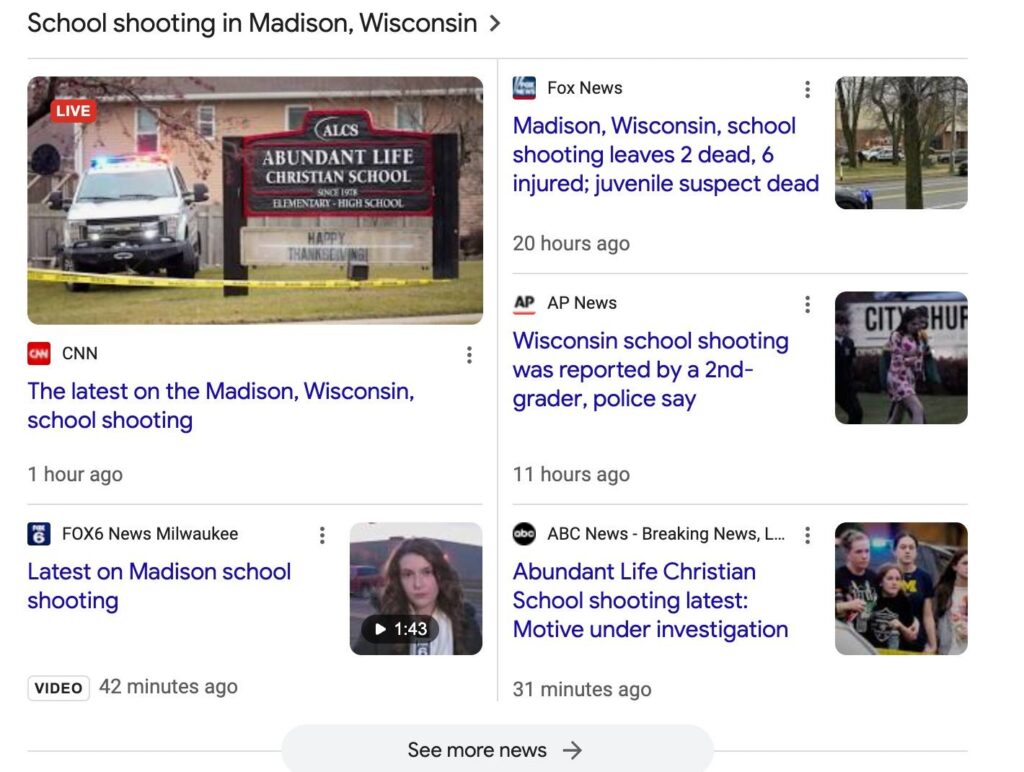The height and width of the screenshot is (772, 1024).
Task: Open the ABC News story thumbnail image
Action: coord(901,589)
